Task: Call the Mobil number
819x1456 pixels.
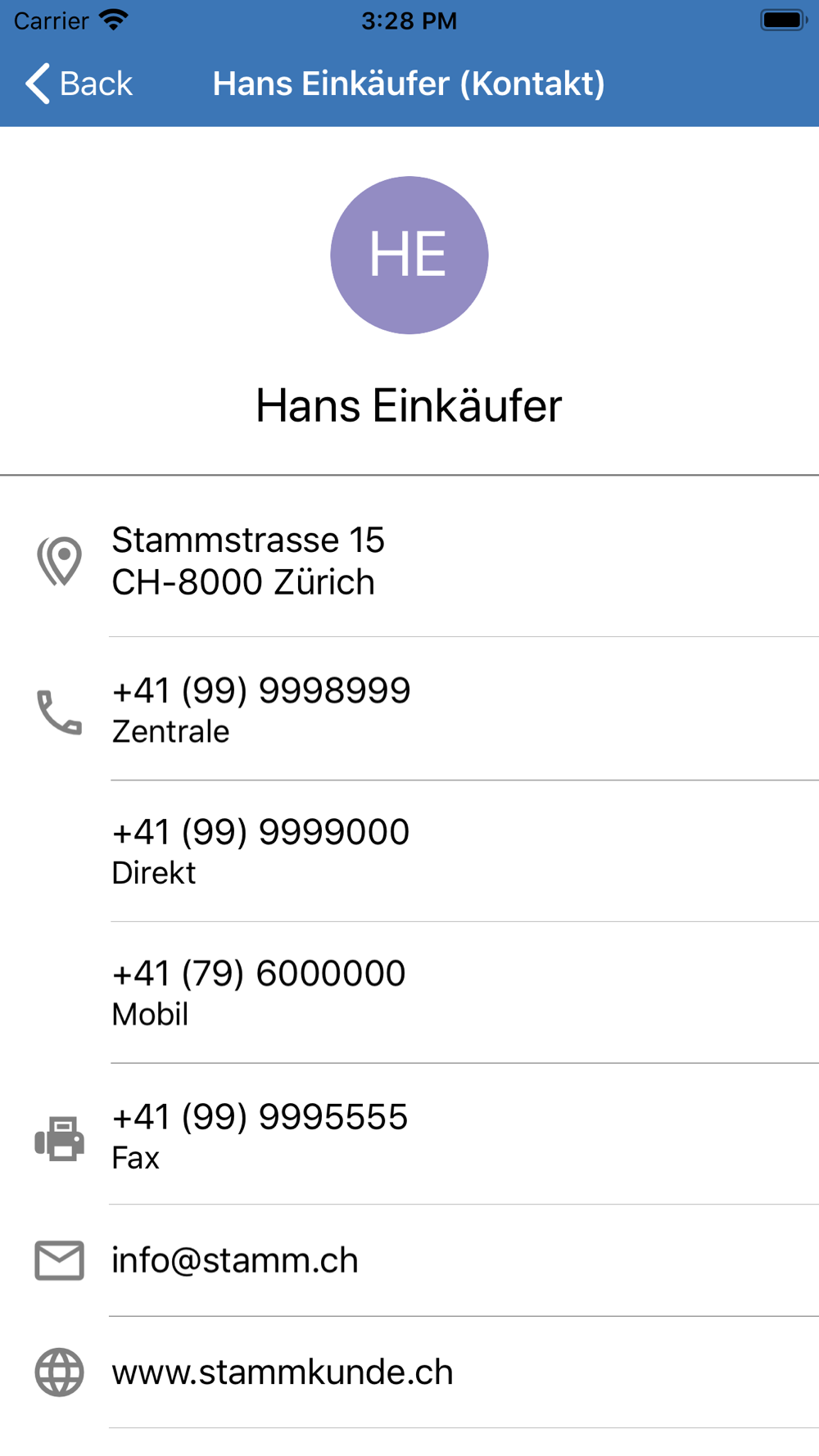Action: pos(409,993)
